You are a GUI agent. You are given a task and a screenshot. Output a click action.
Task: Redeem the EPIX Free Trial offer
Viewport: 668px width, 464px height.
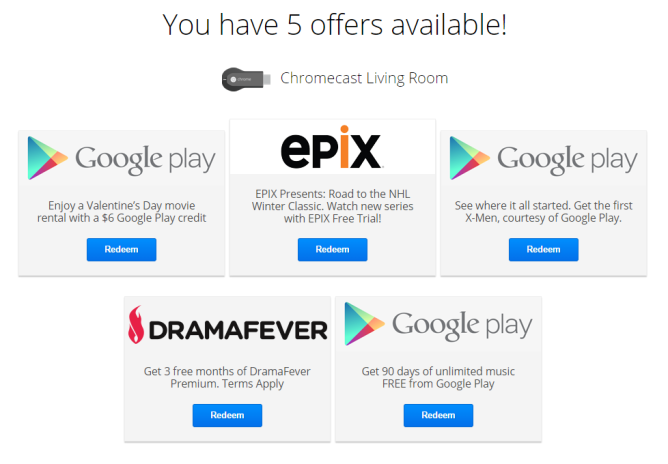332,249
